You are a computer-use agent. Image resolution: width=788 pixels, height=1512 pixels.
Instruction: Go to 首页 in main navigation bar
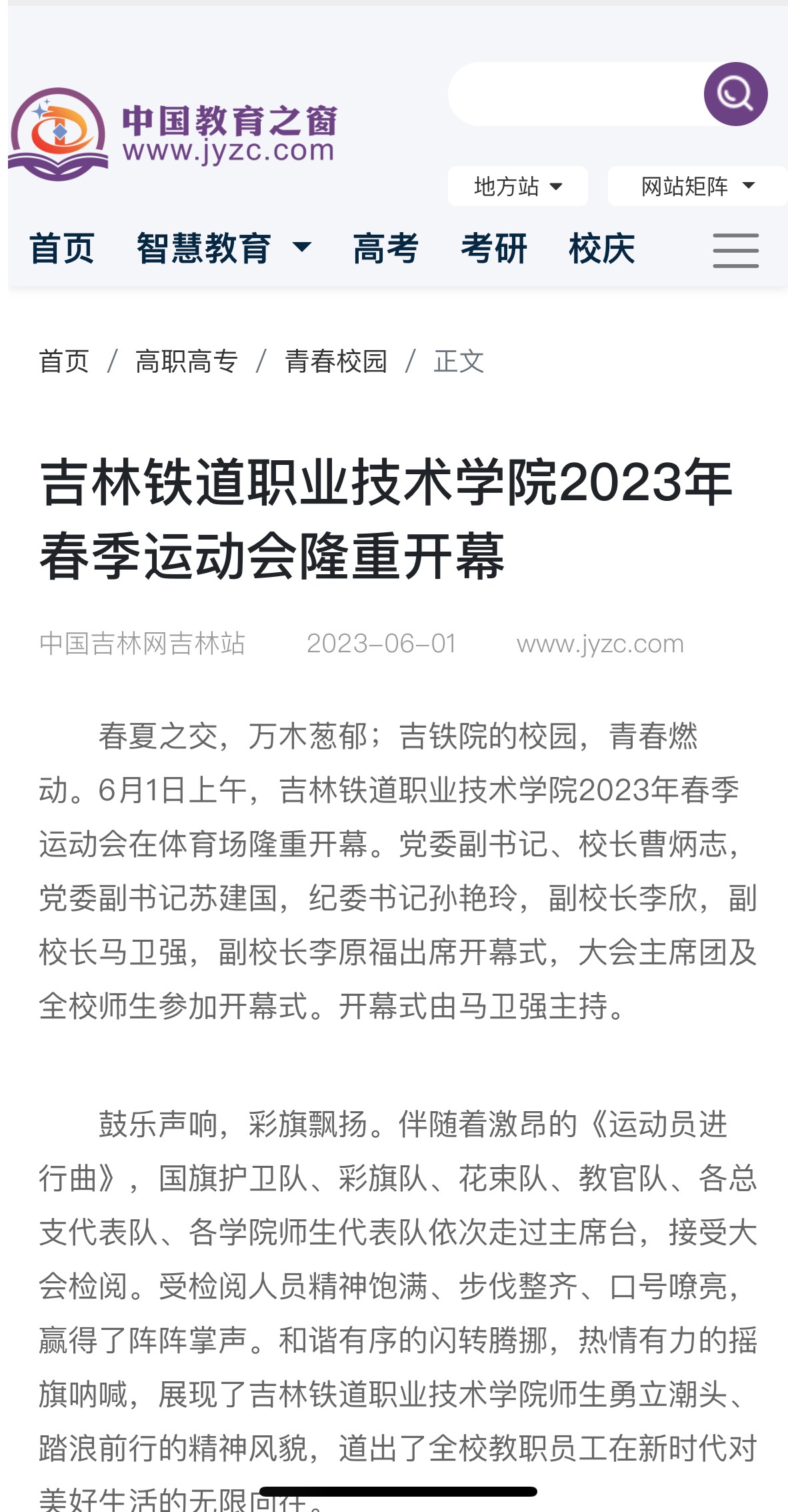(62, 249)
